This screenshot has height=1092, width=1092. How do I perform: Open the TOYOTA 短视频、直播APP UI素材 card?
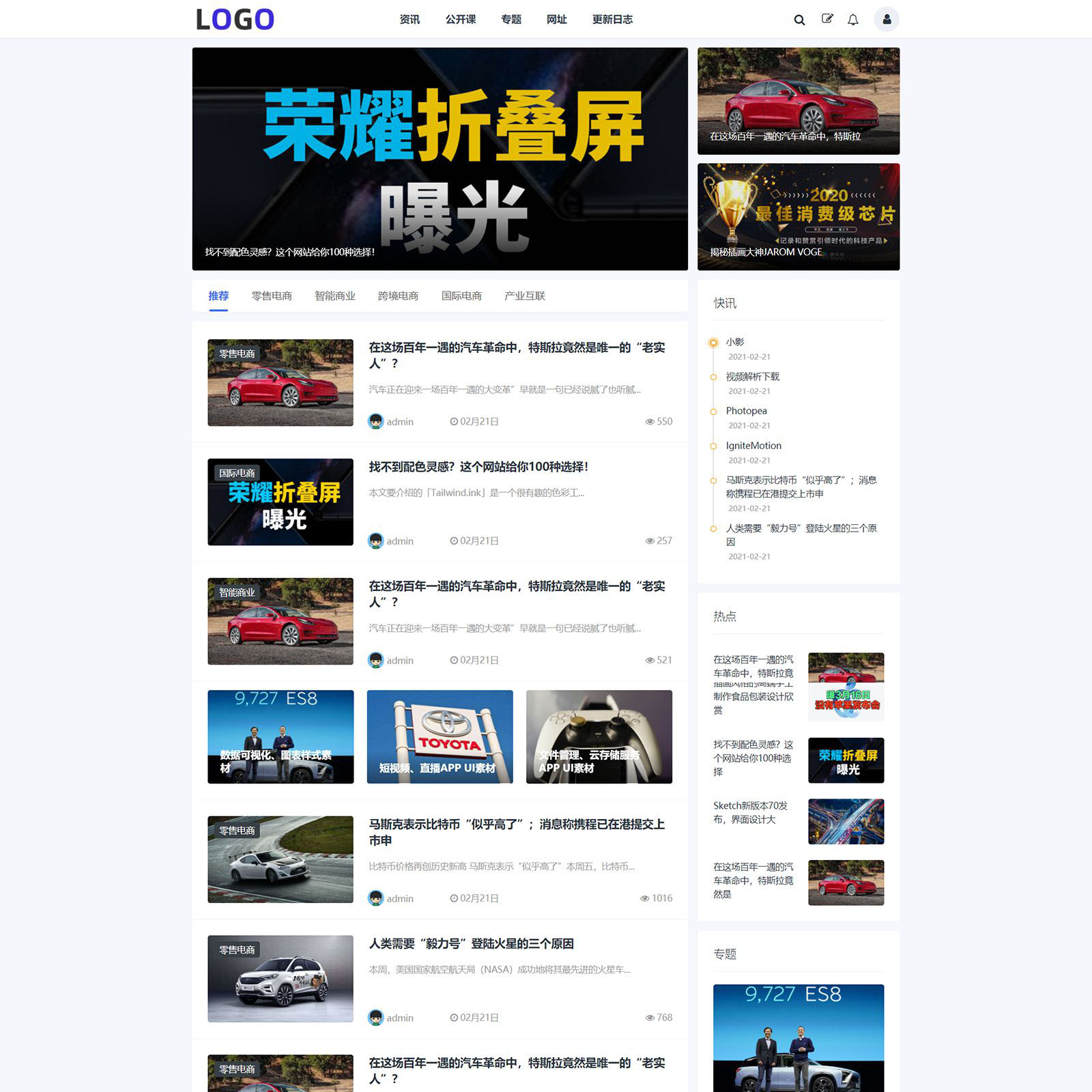click(440, 736)
